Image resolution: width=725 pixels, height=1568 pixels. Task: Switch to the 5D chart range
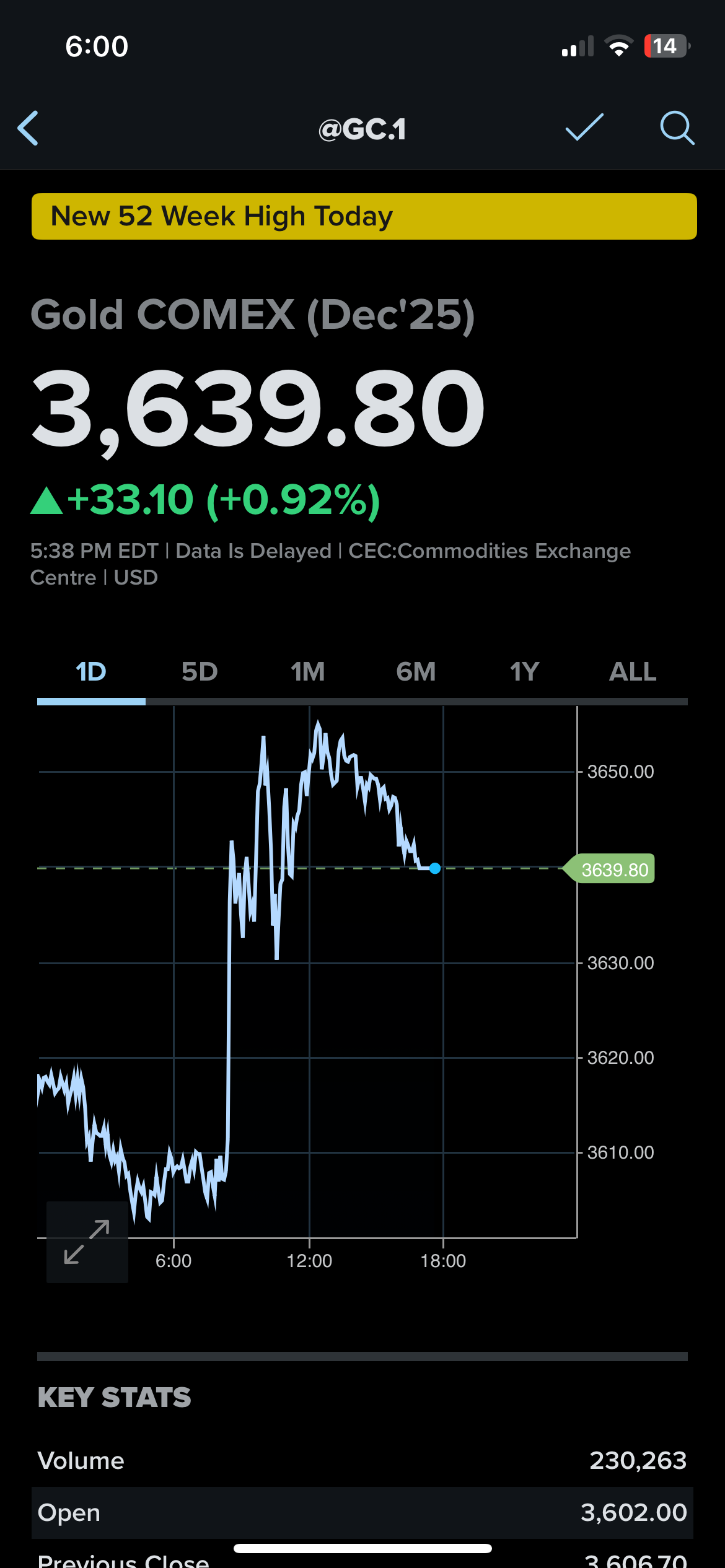tap(200, 672)
